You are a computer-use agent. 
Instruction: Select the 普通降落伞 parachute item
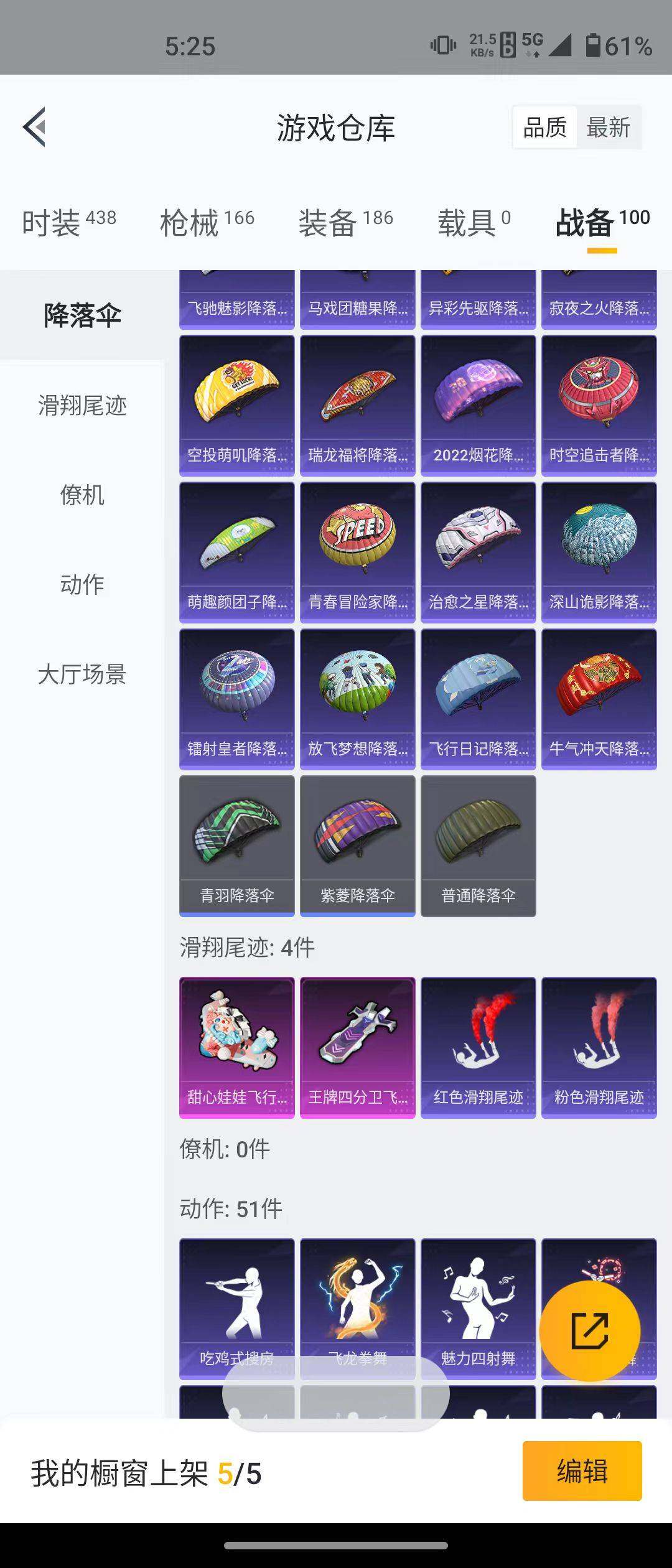point(478,846)
